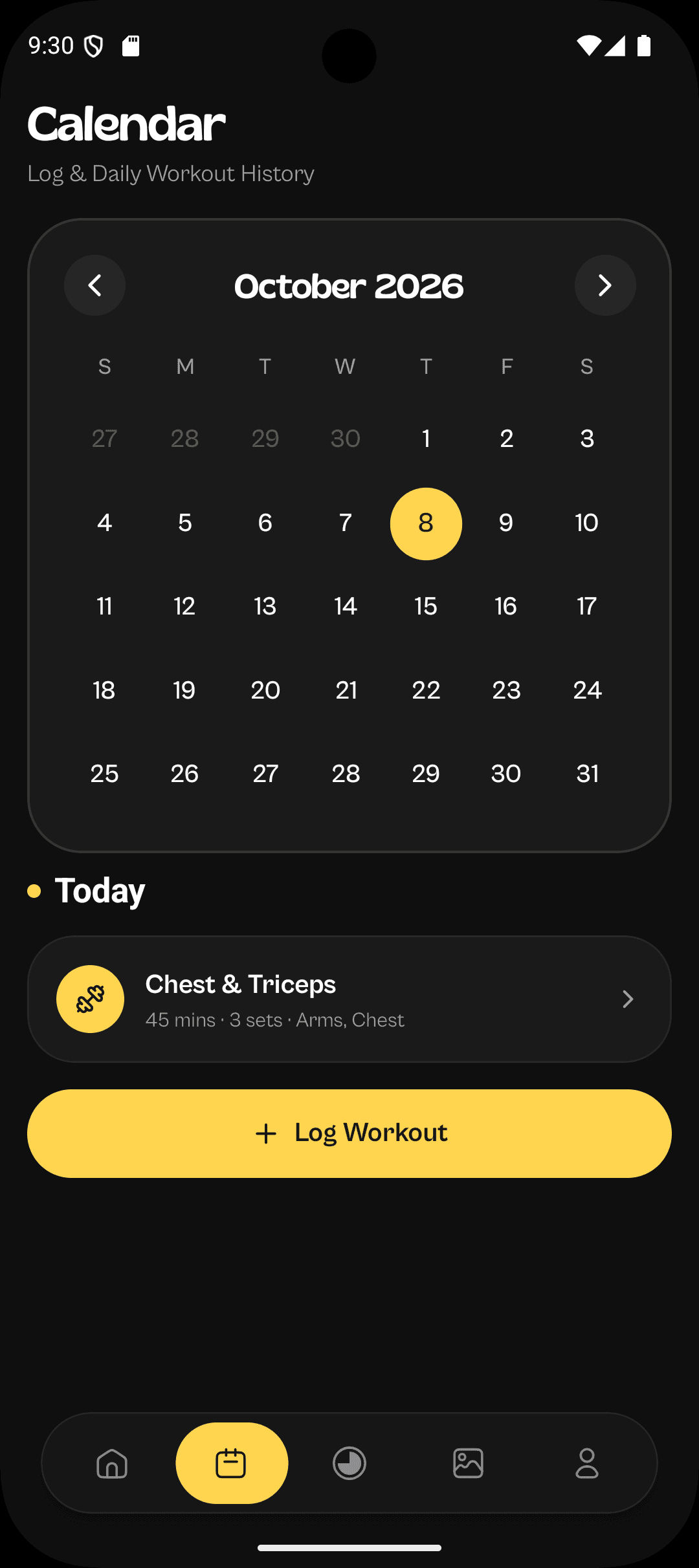Select October 15 on the calendar
The height and width of the screenshot is (1568, 699).
click(x=426, y=607)
